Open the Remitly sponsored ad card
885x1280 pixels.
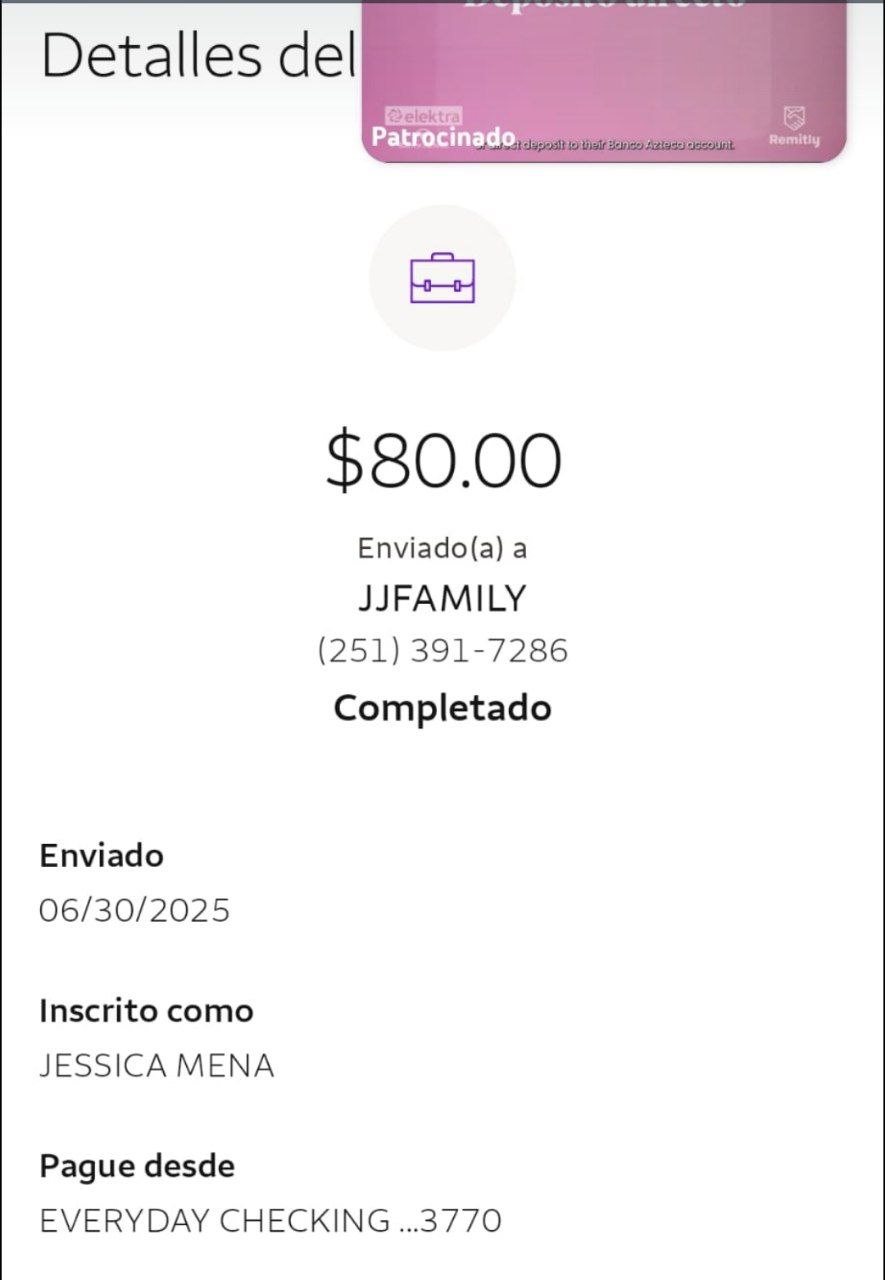pos(604,80)
